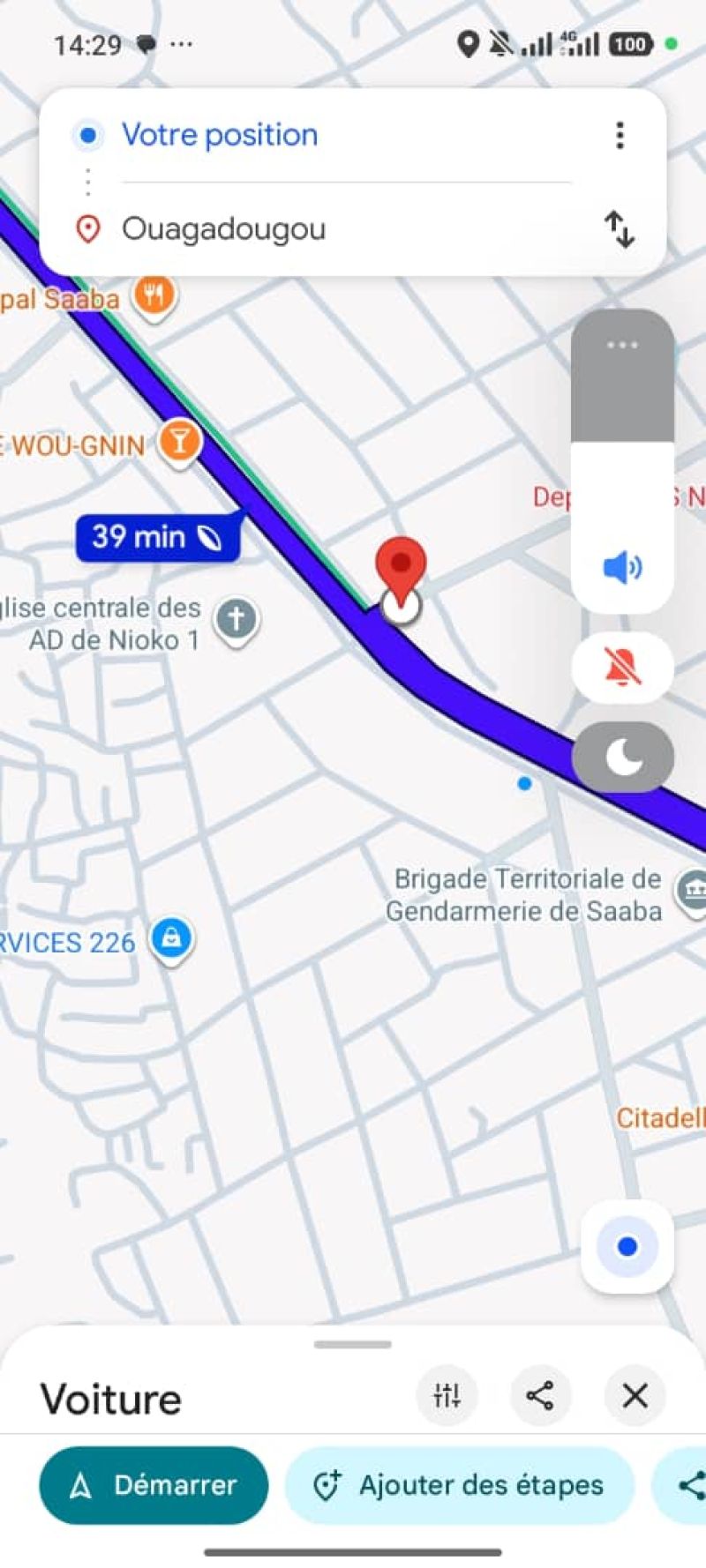
Task: Recenter map on my location
Action: (x=627, y=1246)
